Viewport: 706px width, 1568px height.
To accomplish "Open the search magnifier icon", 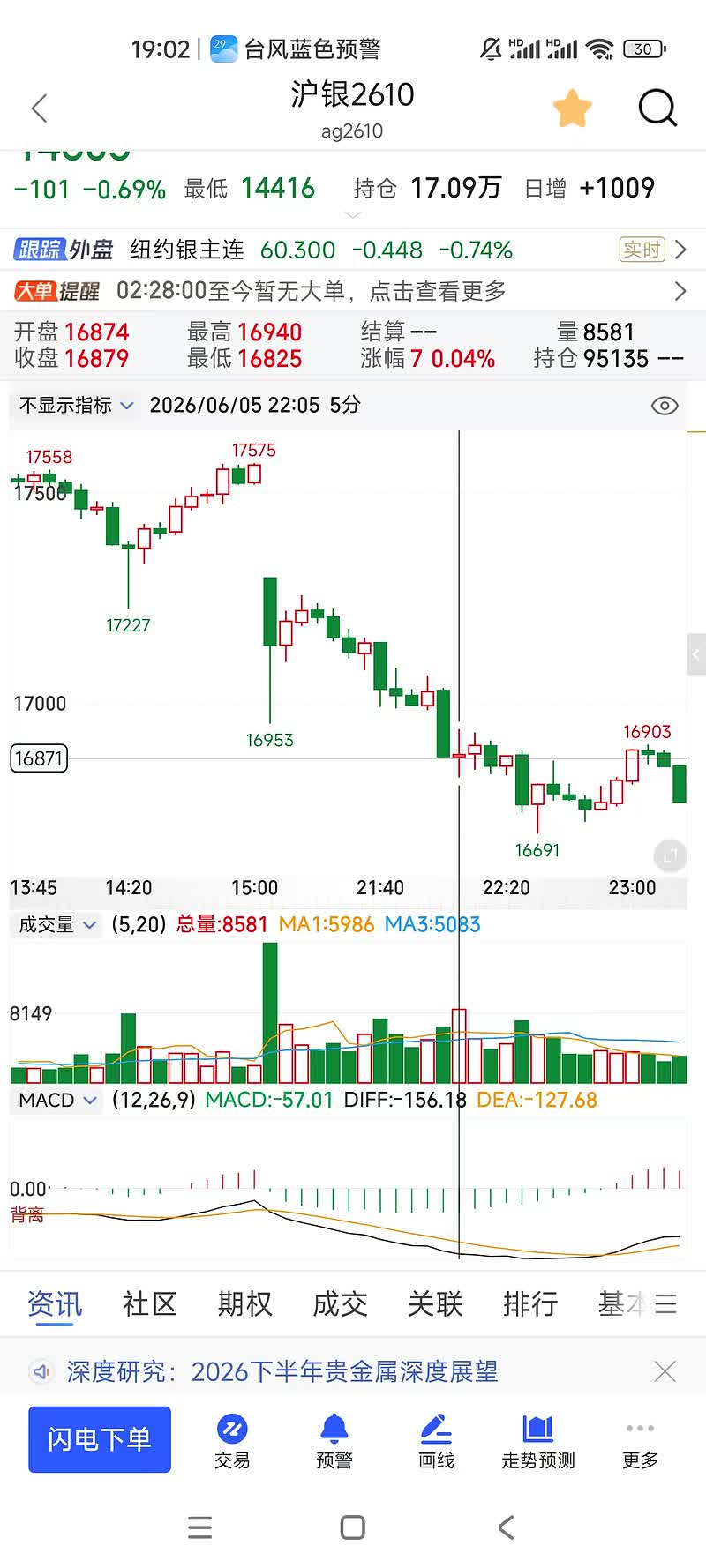I will coord(657,108).
